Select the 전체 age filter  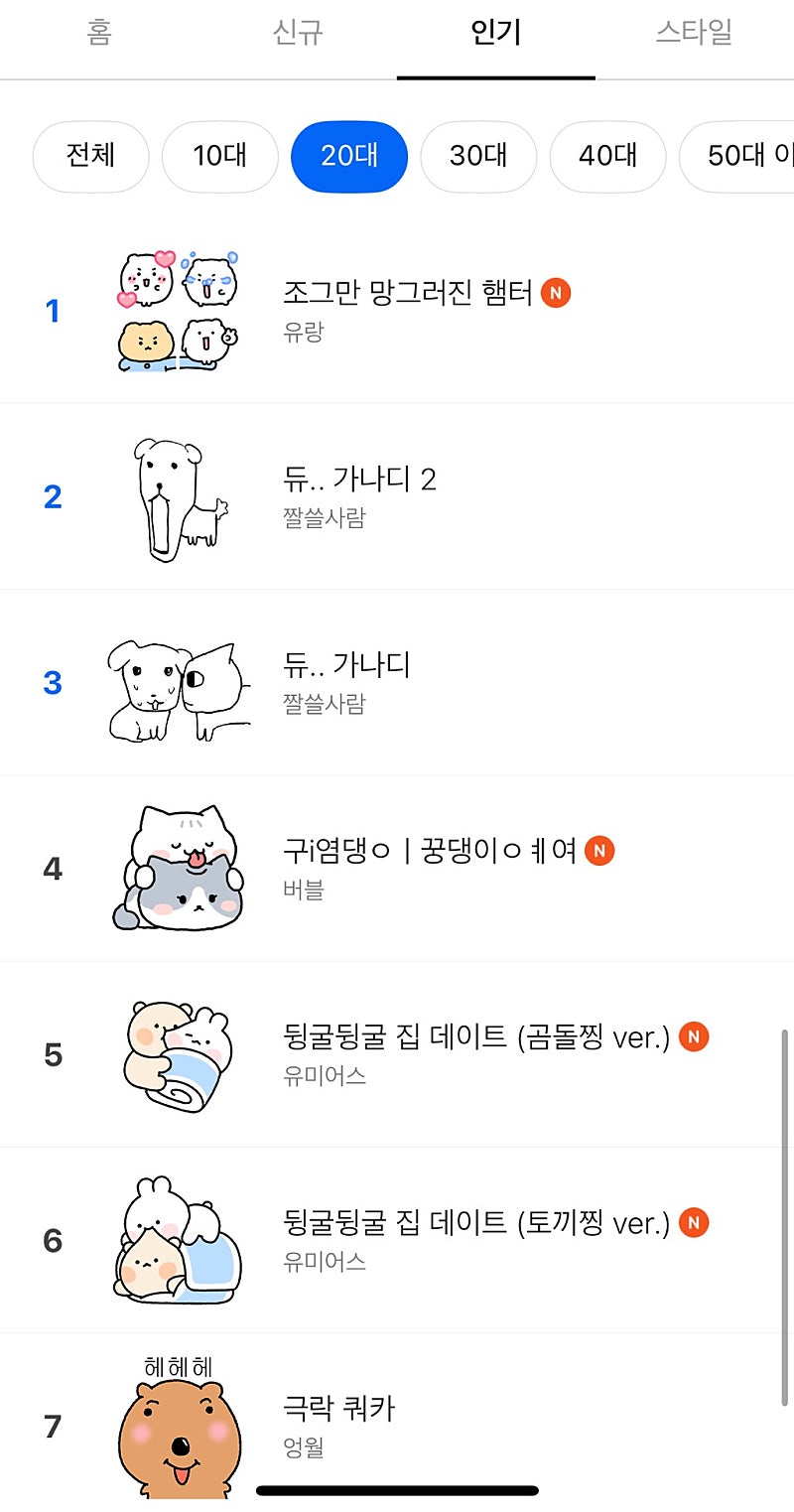(x=89, y=156)
